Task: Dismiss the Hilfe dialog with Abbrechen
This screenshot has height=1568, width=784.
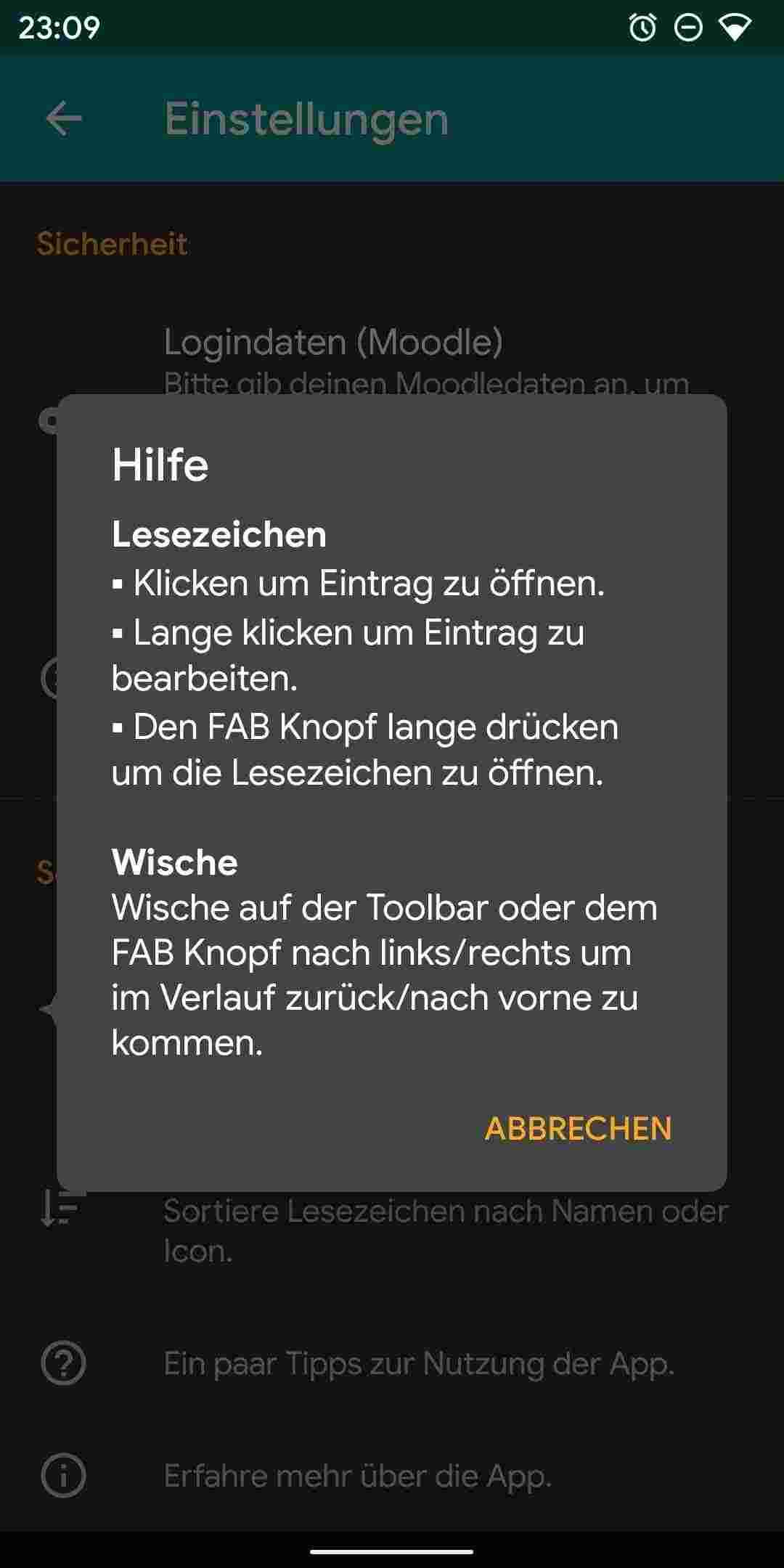Action: click(578, 1128)
